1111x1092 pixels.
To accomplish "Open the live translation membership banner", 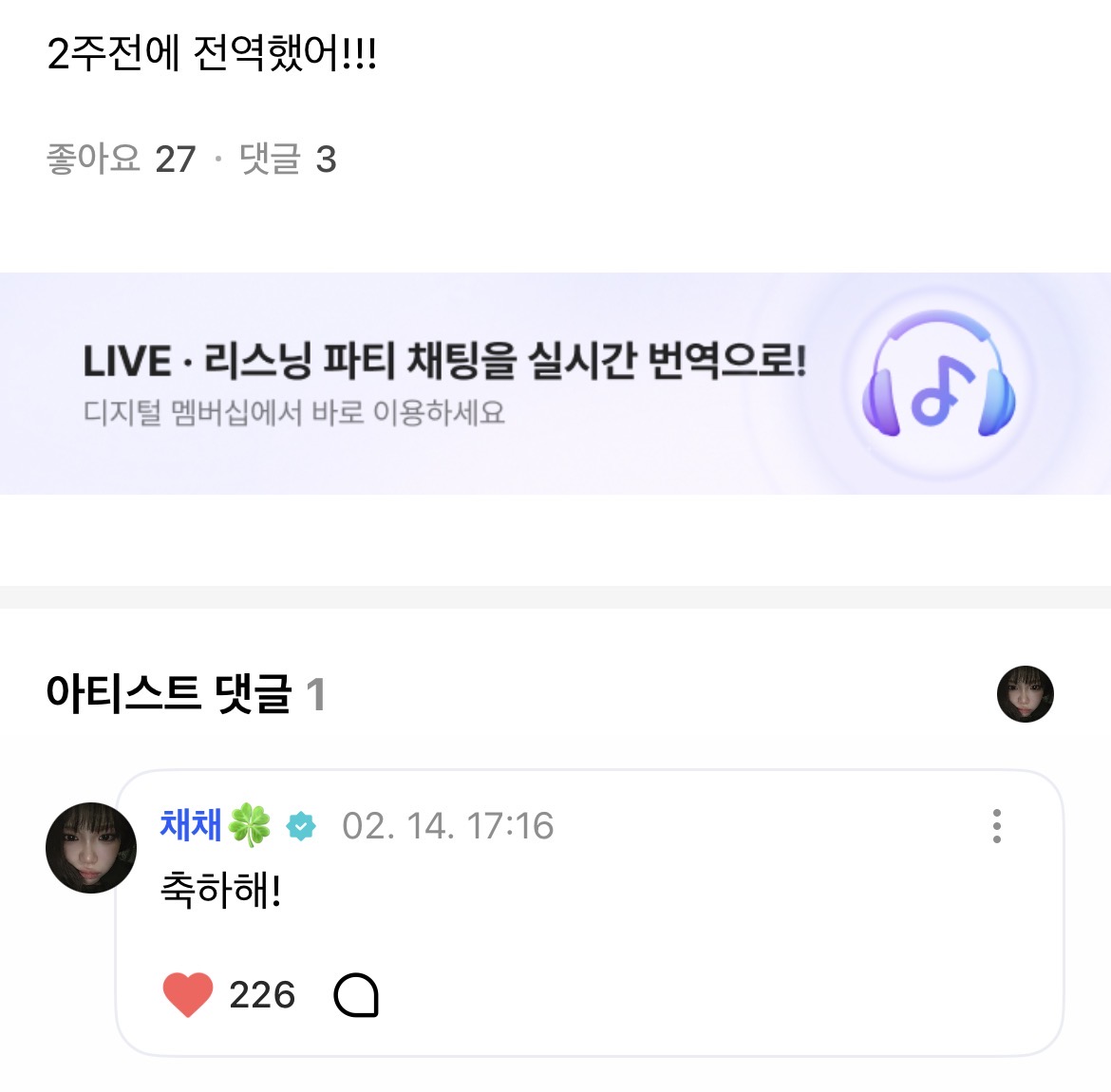I will coord(555,384).
